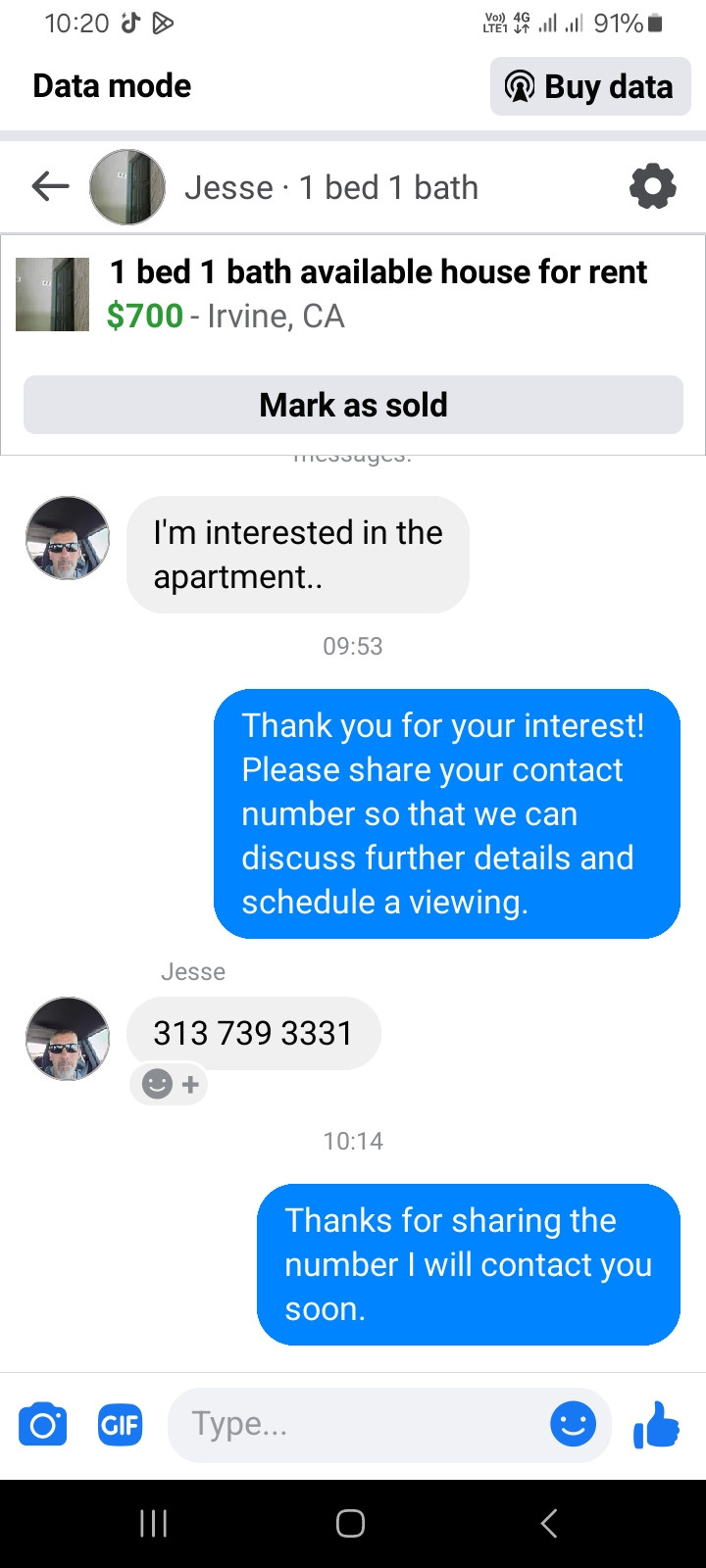Add a reaction to the phone number message
Image resolution: width=706 pixels, height=1568 pixels.
[x=170, y=1084]
